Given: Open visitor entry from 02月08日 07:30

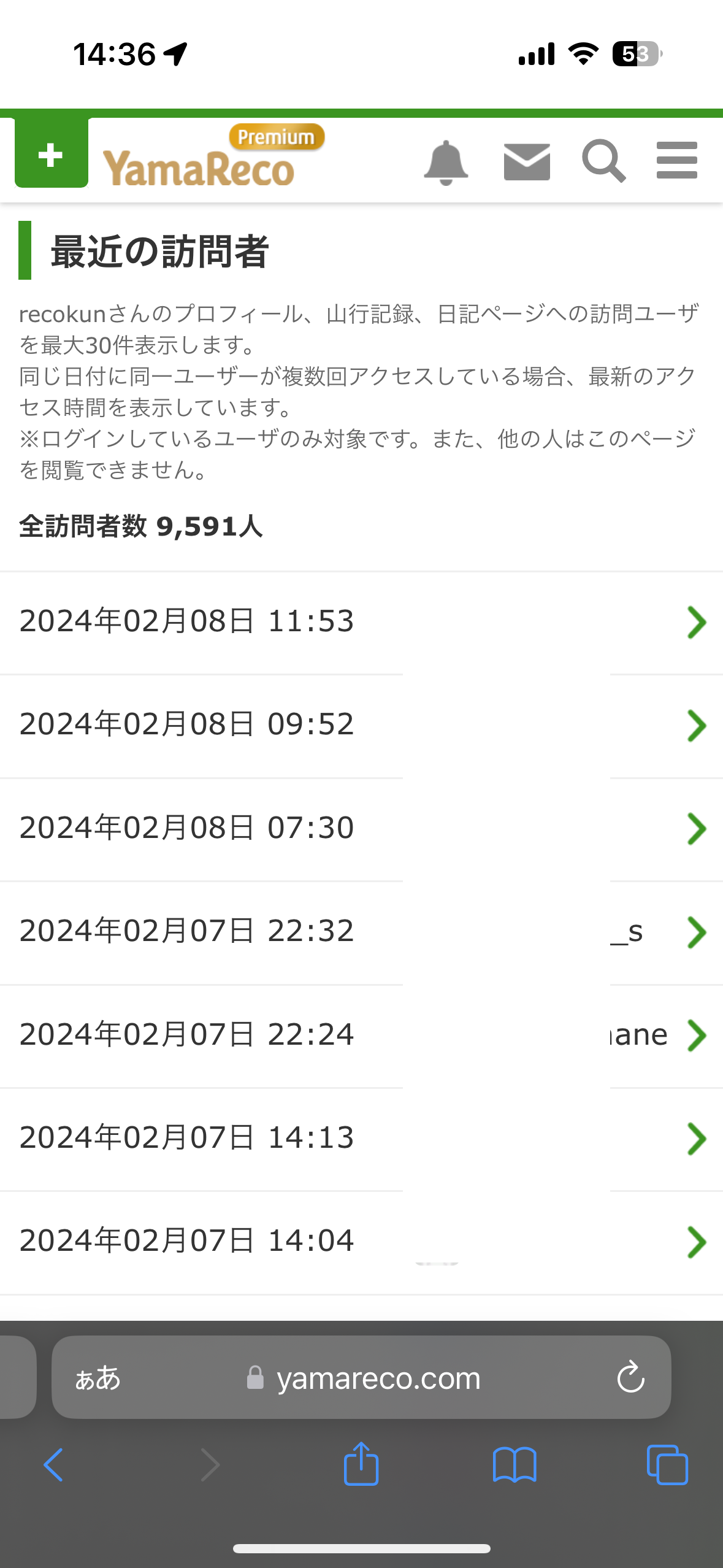Looking at the screenshot, I should 361,829.
